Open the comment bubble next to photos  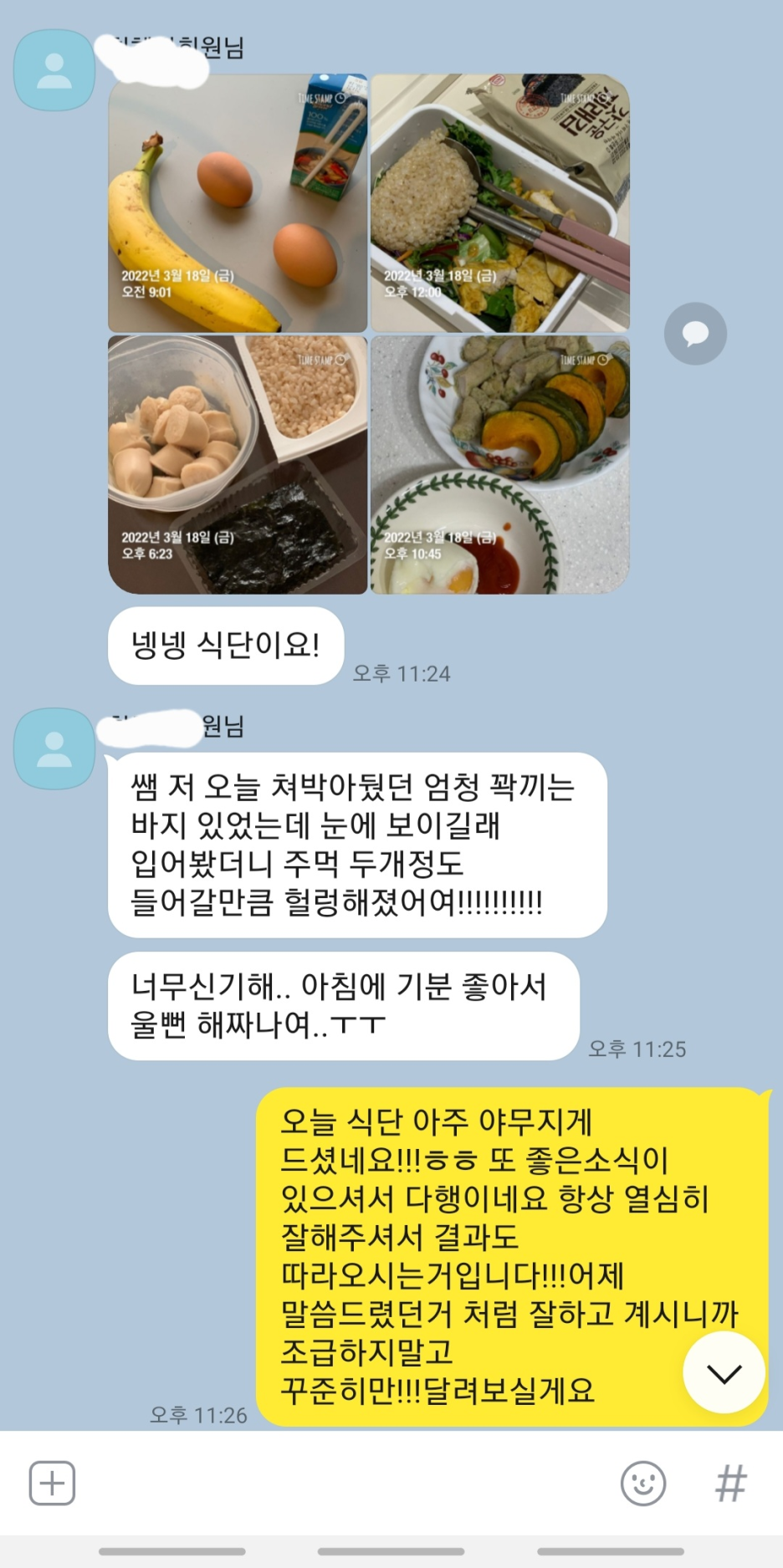tap(695, 334)
